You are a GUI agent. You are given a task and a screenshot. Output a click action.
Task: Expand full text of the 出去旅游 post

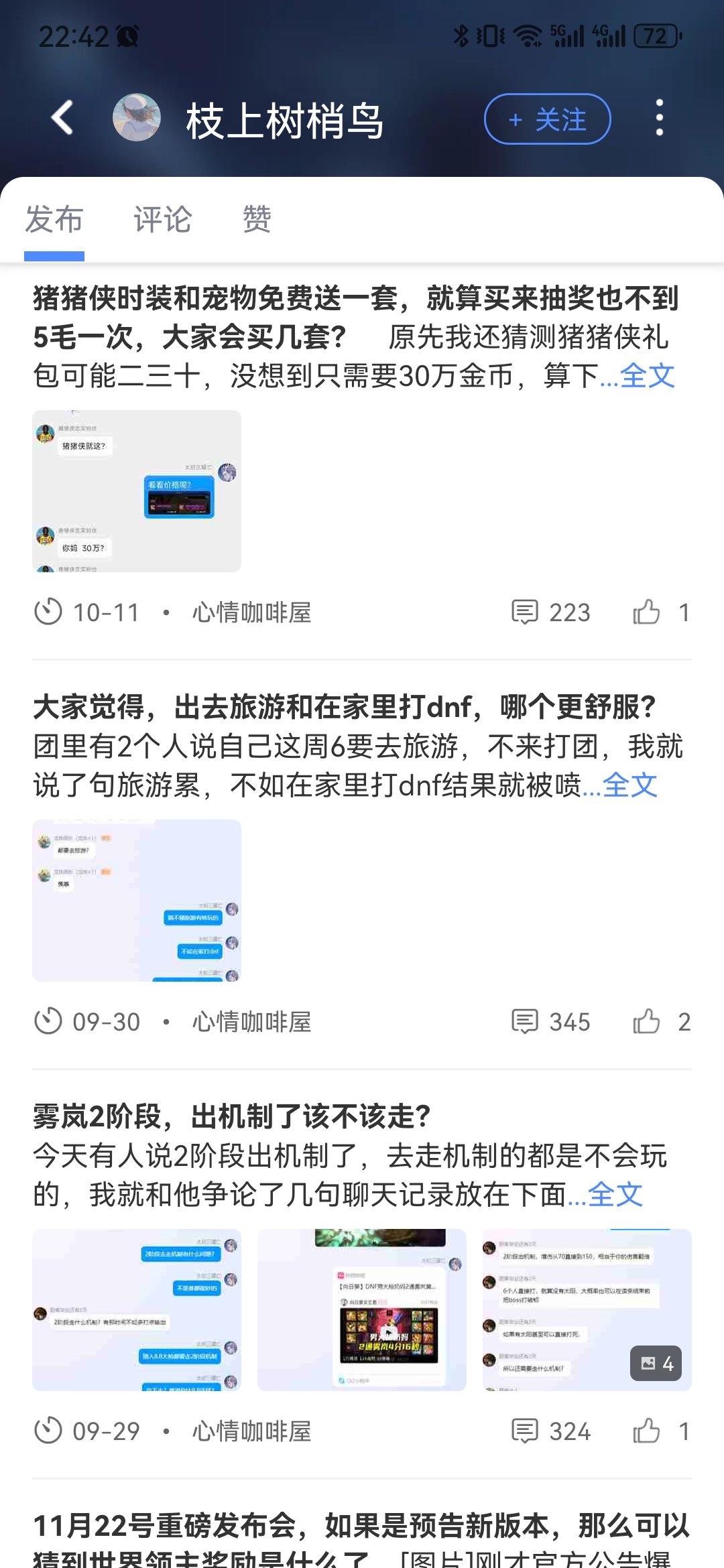click(x=629, y=785)
